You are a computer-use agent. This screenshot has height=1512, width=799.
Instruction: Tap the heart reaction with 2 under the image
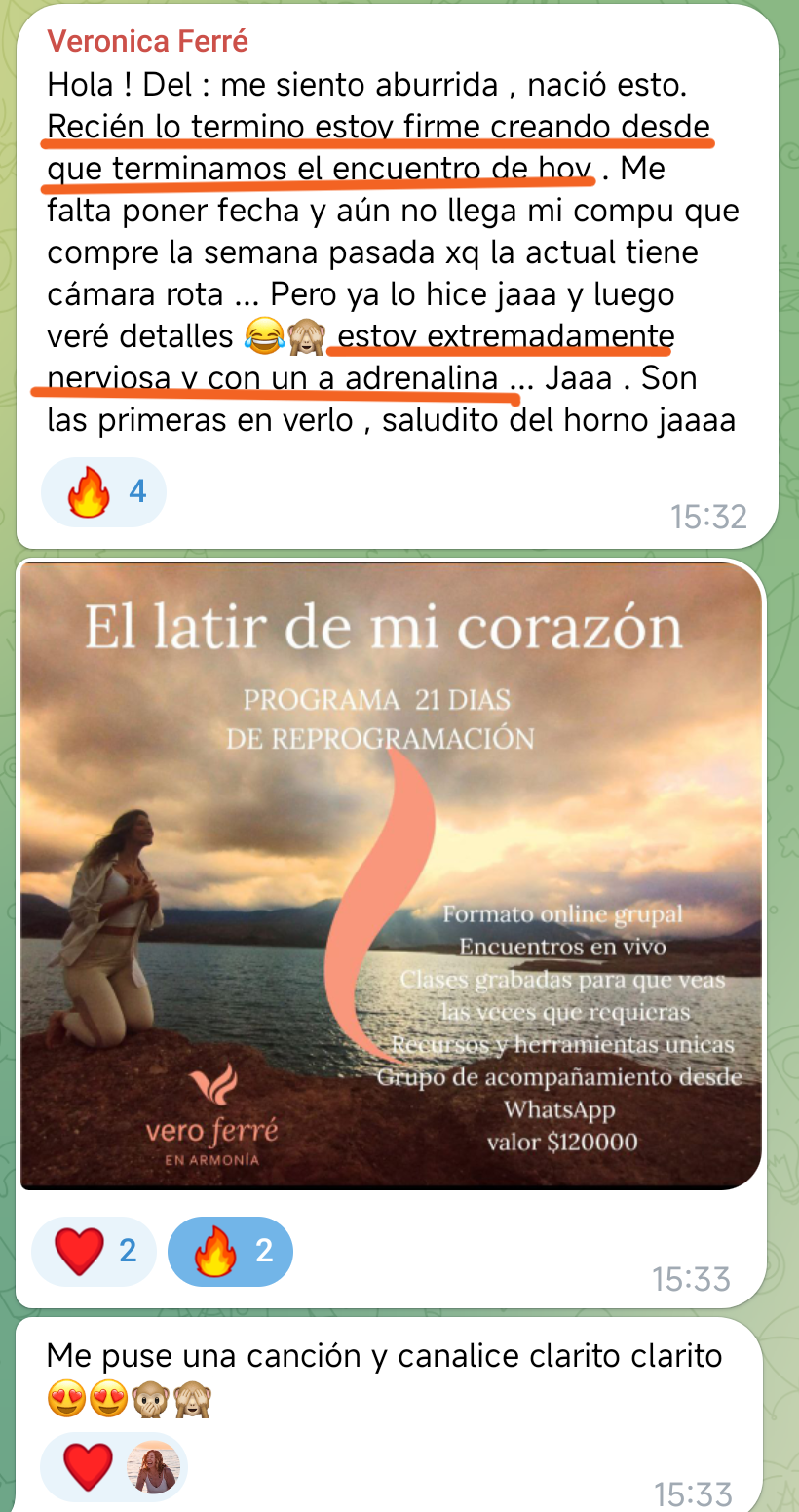[x=94, y=1251]
